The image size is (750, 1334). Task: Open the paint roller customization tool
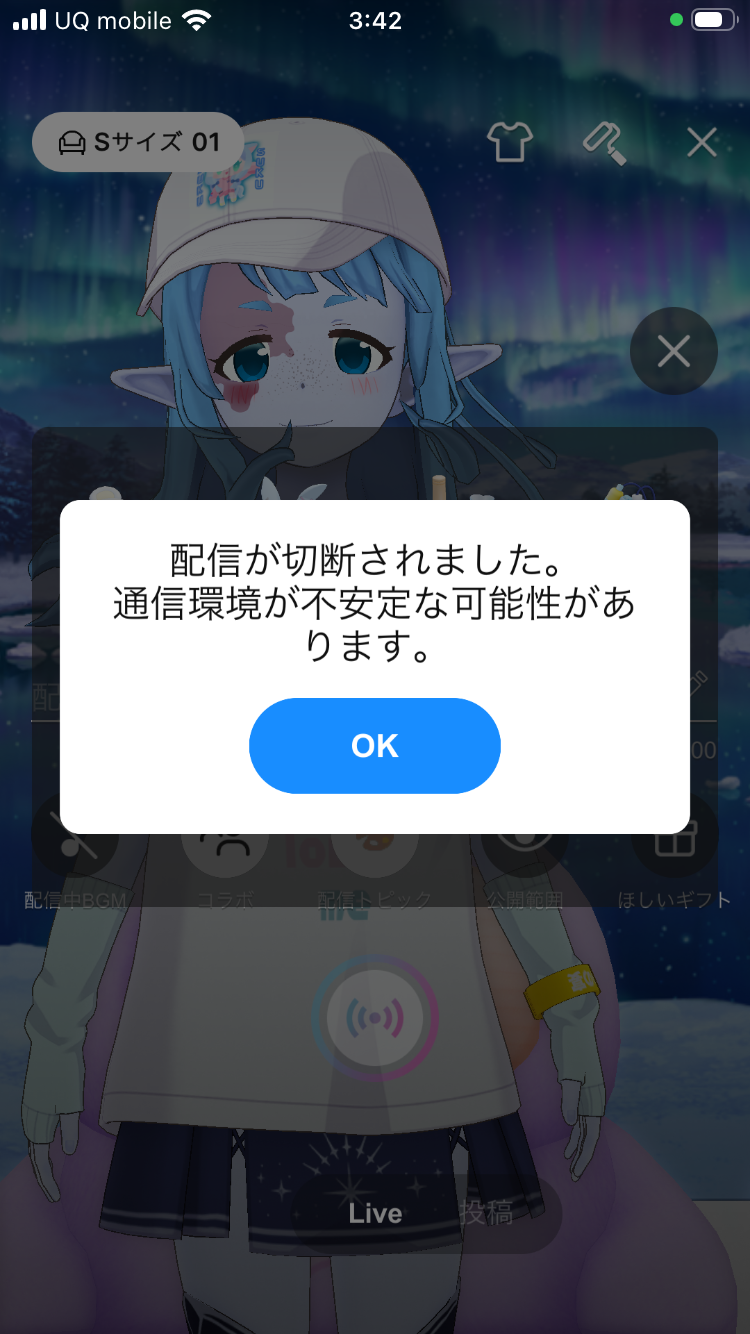pyautogui.click(x=605, y=142)
